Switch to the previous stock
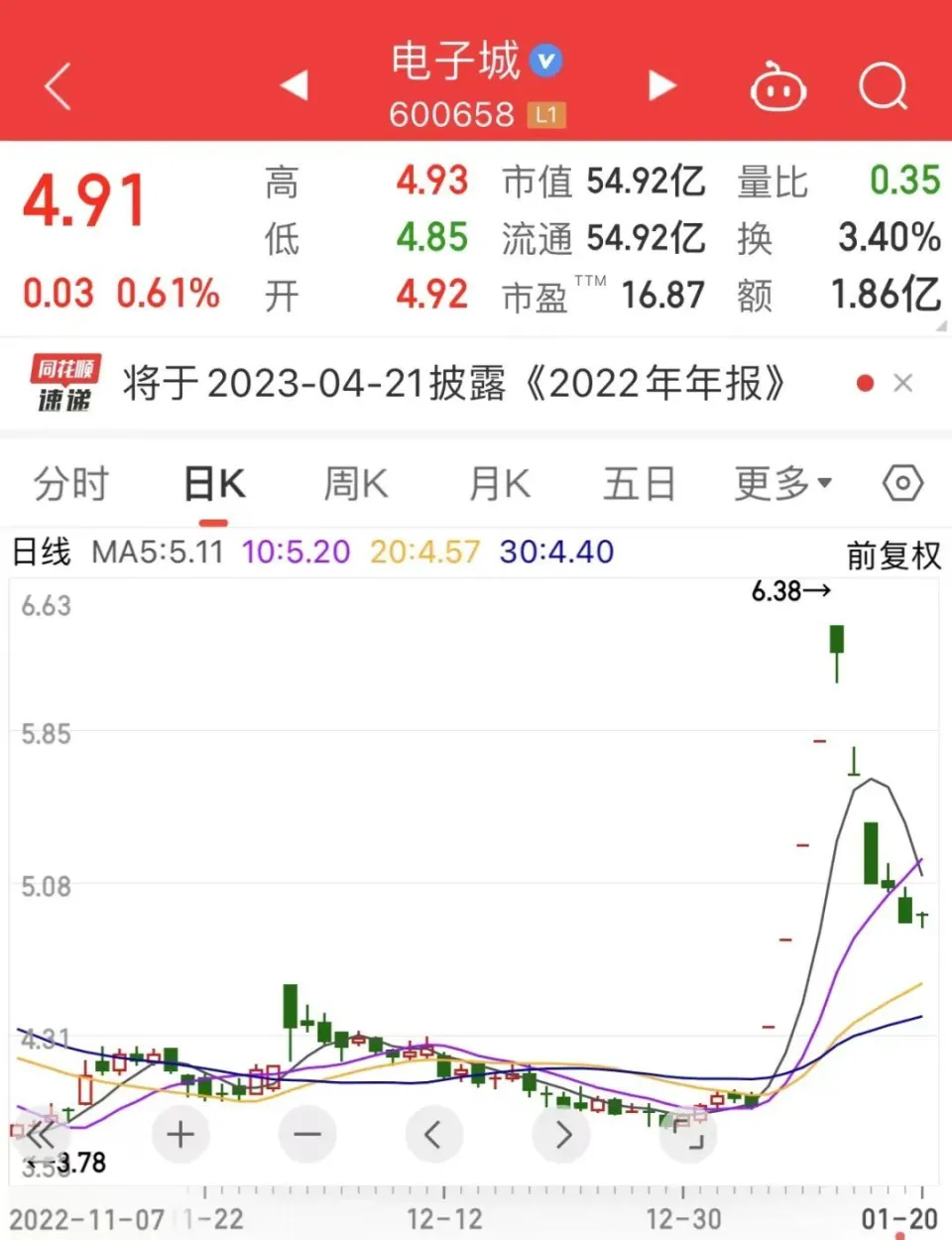This screenshot has width=952, height=1240. point(295,86)
